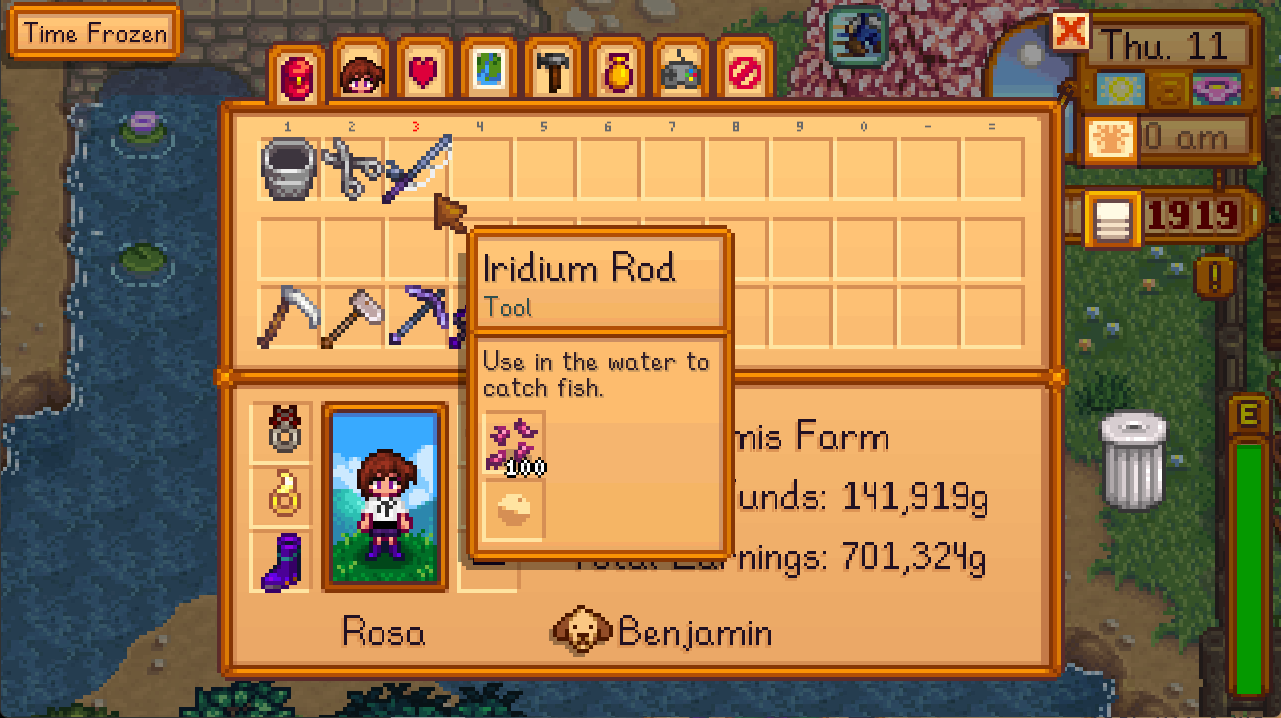Screen dimensions: 1281x718
Task: Tap the trash can to discard item
Action: tap(1134, 460)
